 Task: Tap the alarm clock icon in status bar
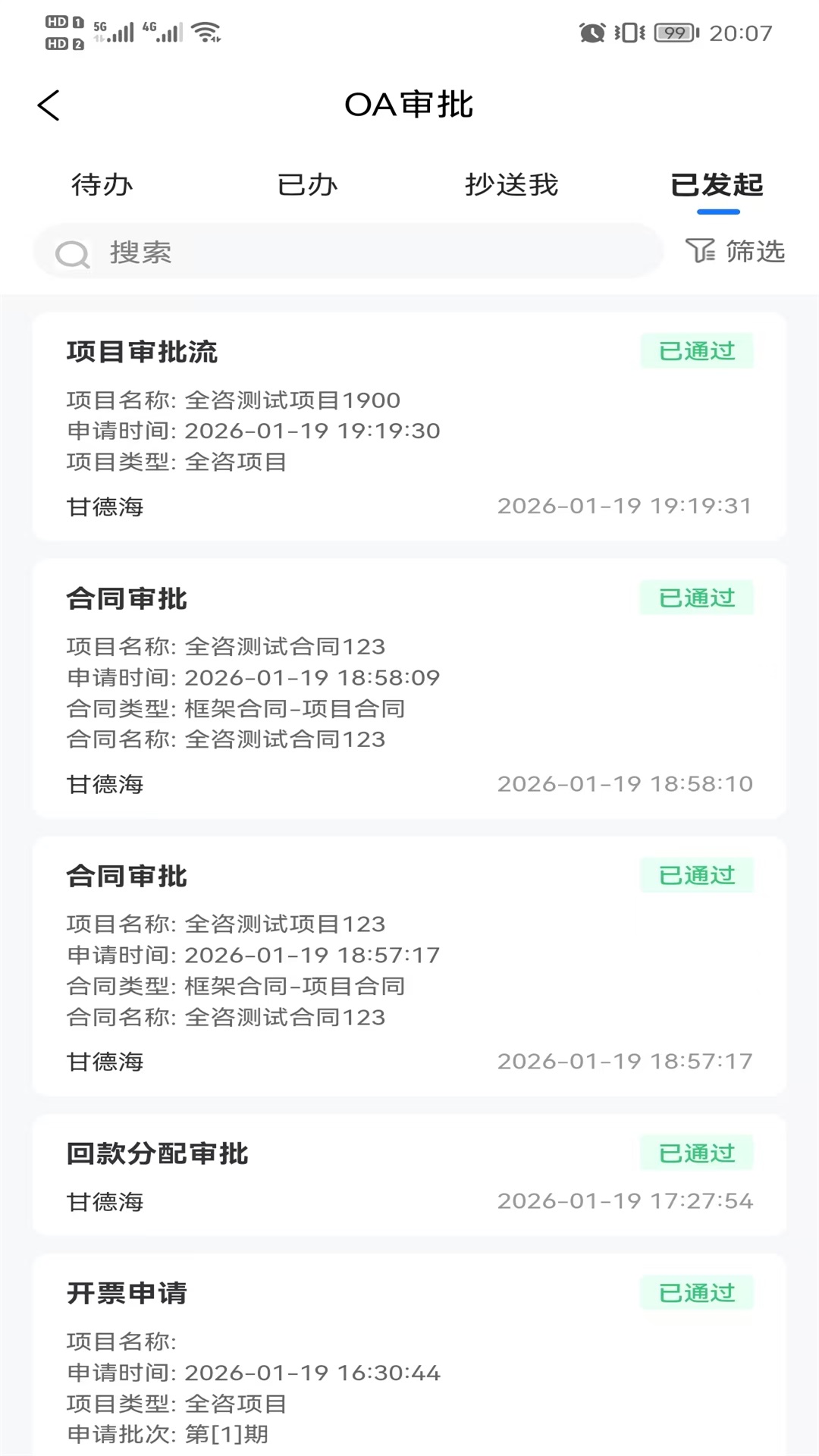tap(592, 32)
